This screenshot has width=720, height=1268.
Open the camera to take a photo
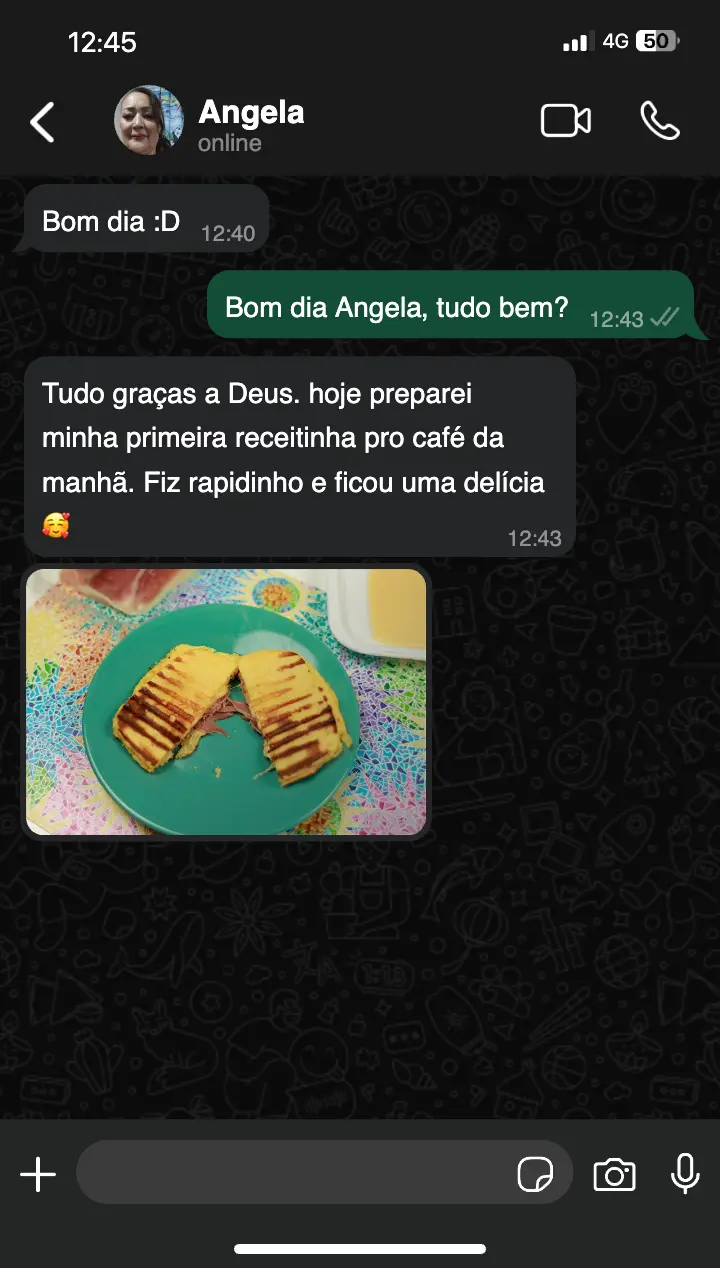(614, 1174)
